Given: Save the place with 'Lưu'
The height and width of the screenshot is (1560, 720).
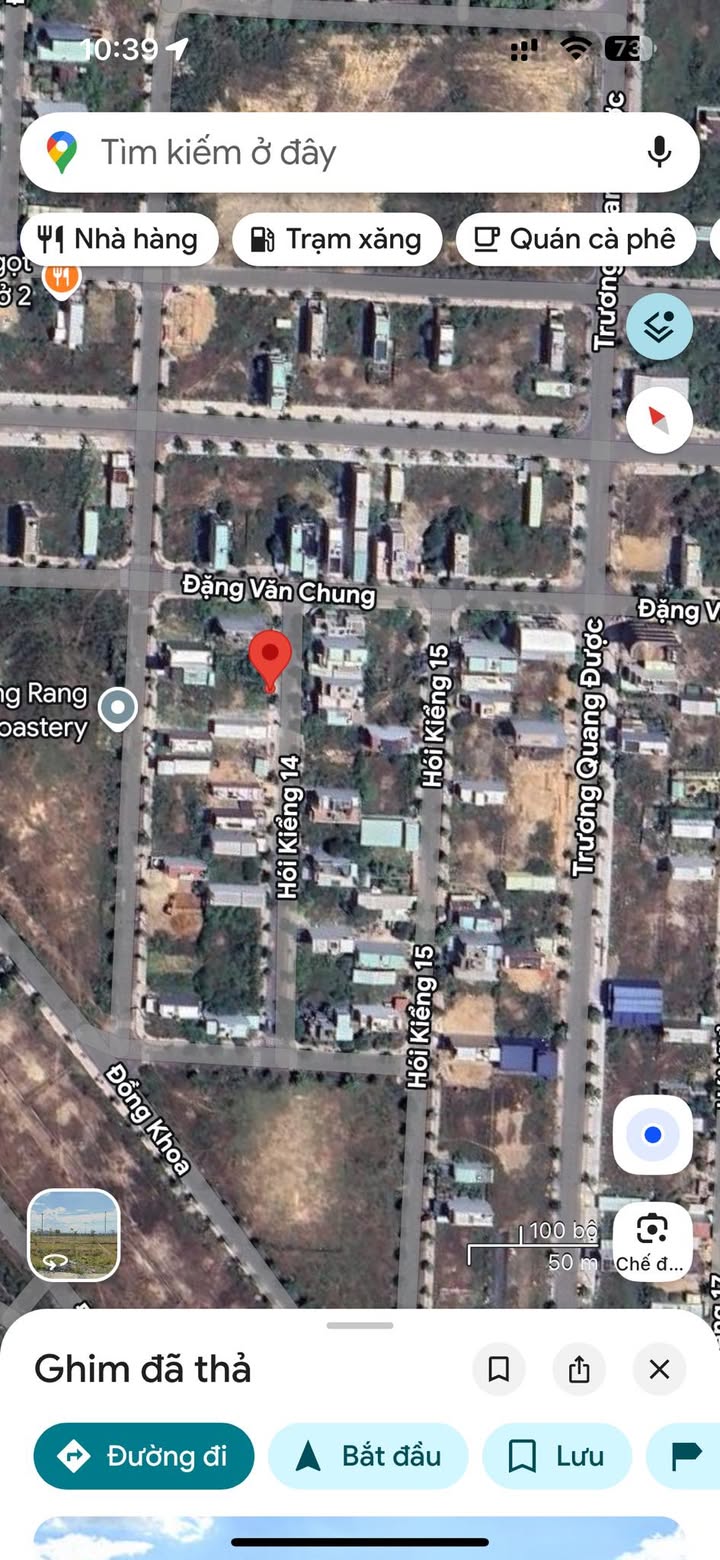Looking at the screenshot, I should (x=557, y=1456).
